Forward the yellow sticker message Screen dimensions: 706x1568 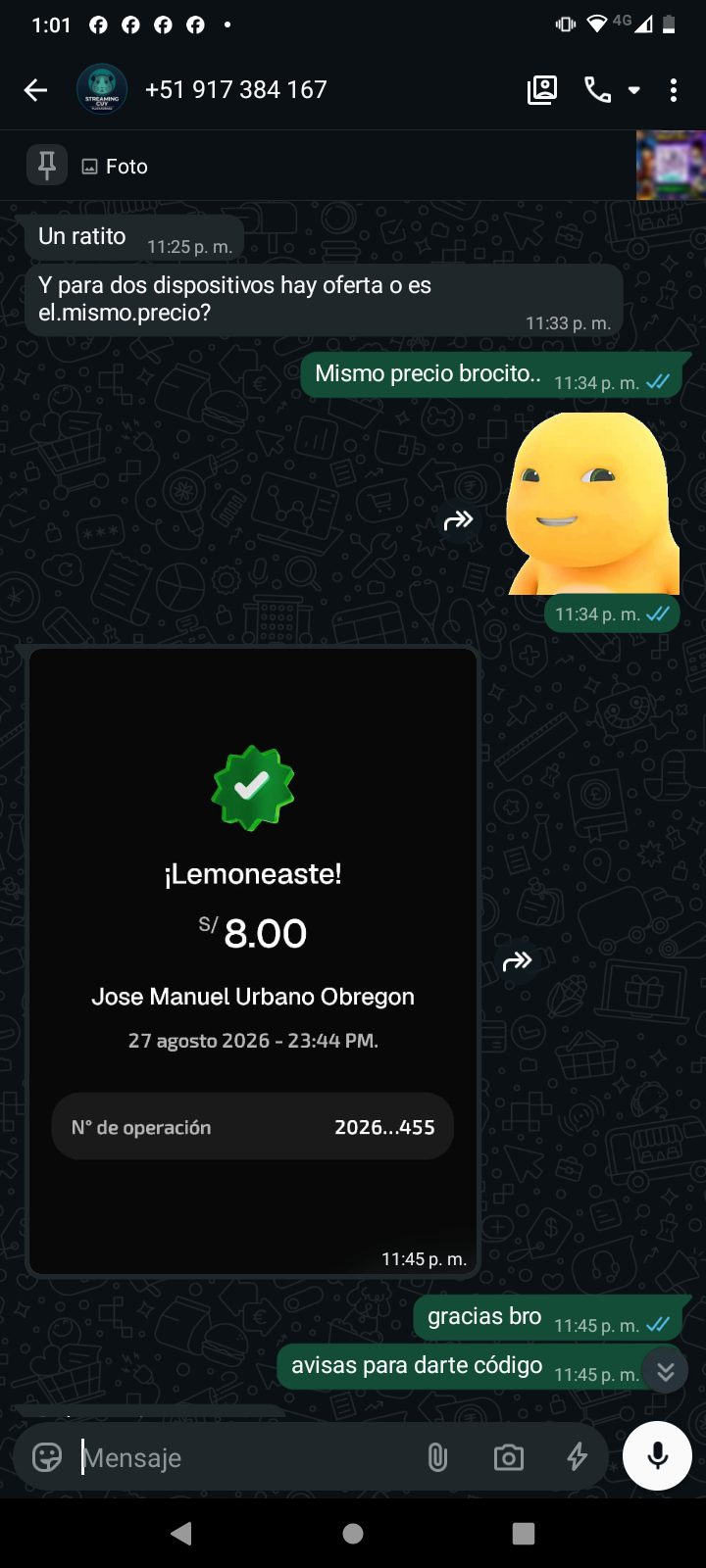458,520
